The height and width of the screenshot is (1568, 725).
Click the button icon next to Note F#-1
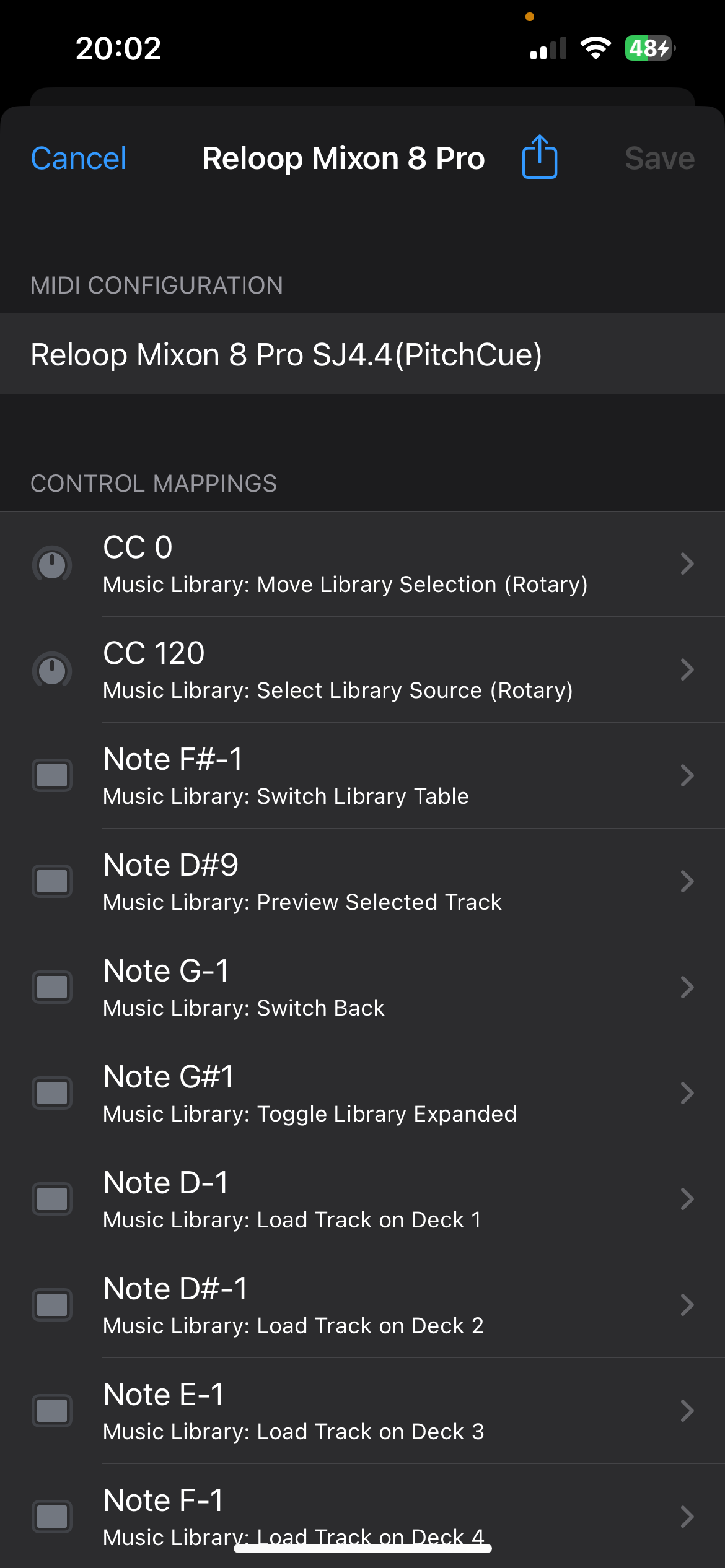52,775
